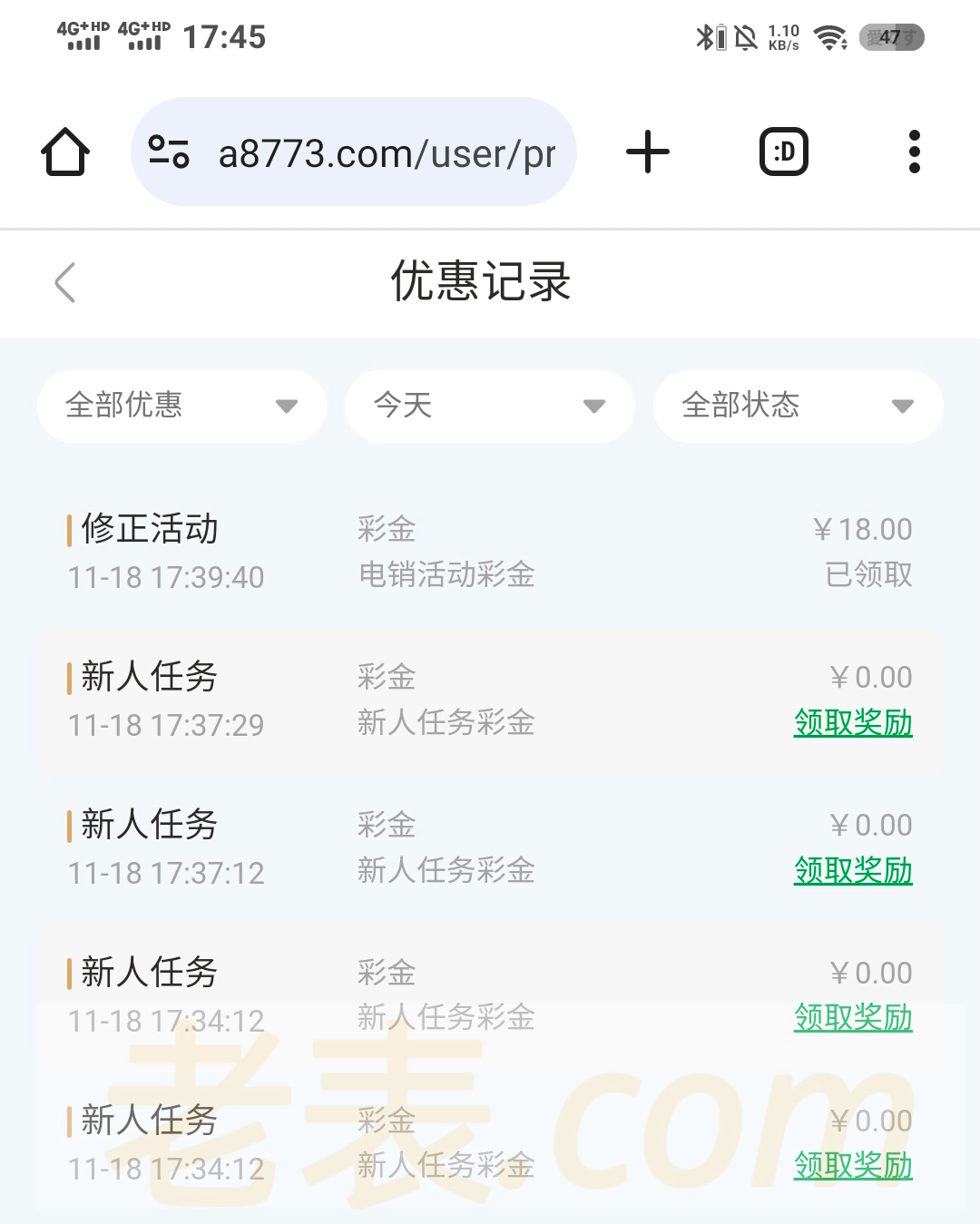980x1224 pixels.
Task: Open the browser overflow menu
Action: tap(914, 152)
